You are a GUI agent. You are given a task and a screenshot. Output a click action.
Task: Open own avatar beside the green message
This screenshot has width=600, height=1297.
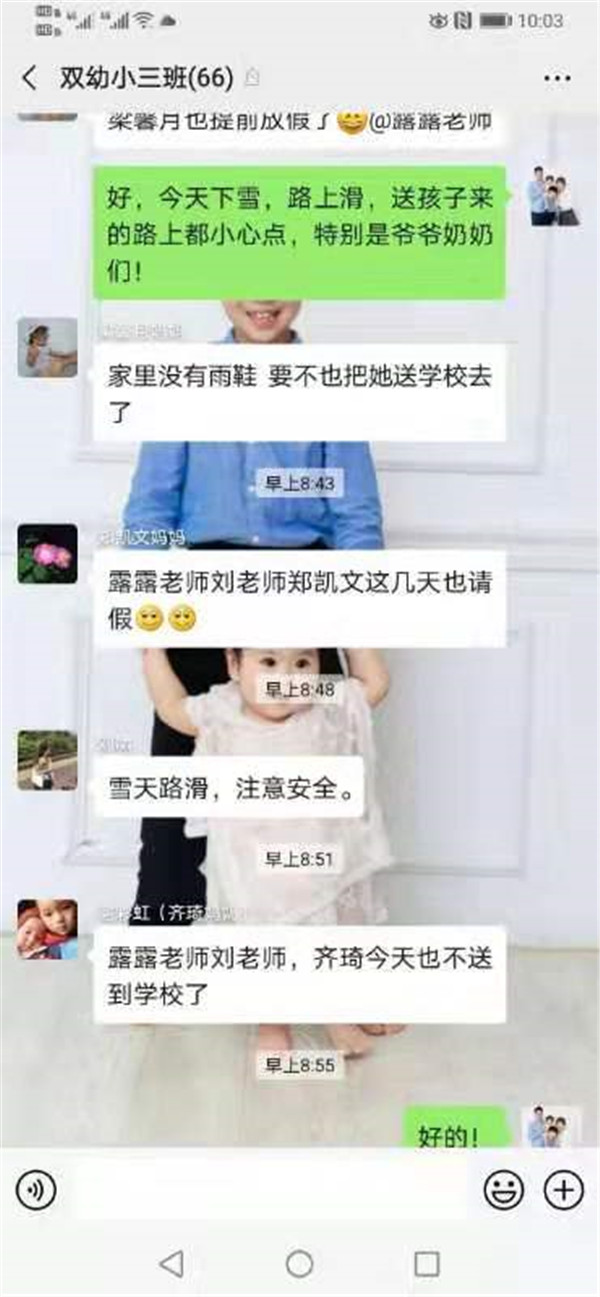click(x=552, y=196)
